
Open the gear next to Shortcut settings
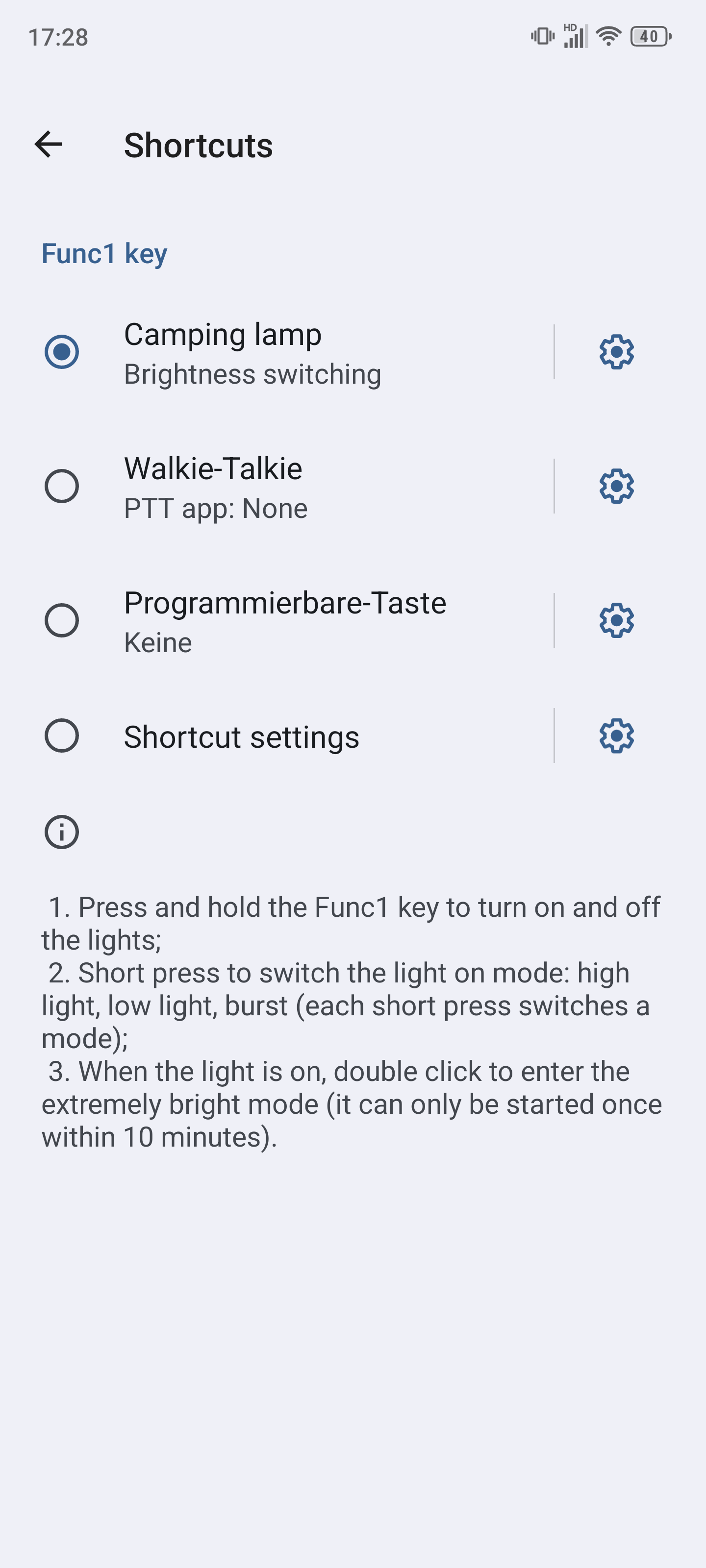616,736
